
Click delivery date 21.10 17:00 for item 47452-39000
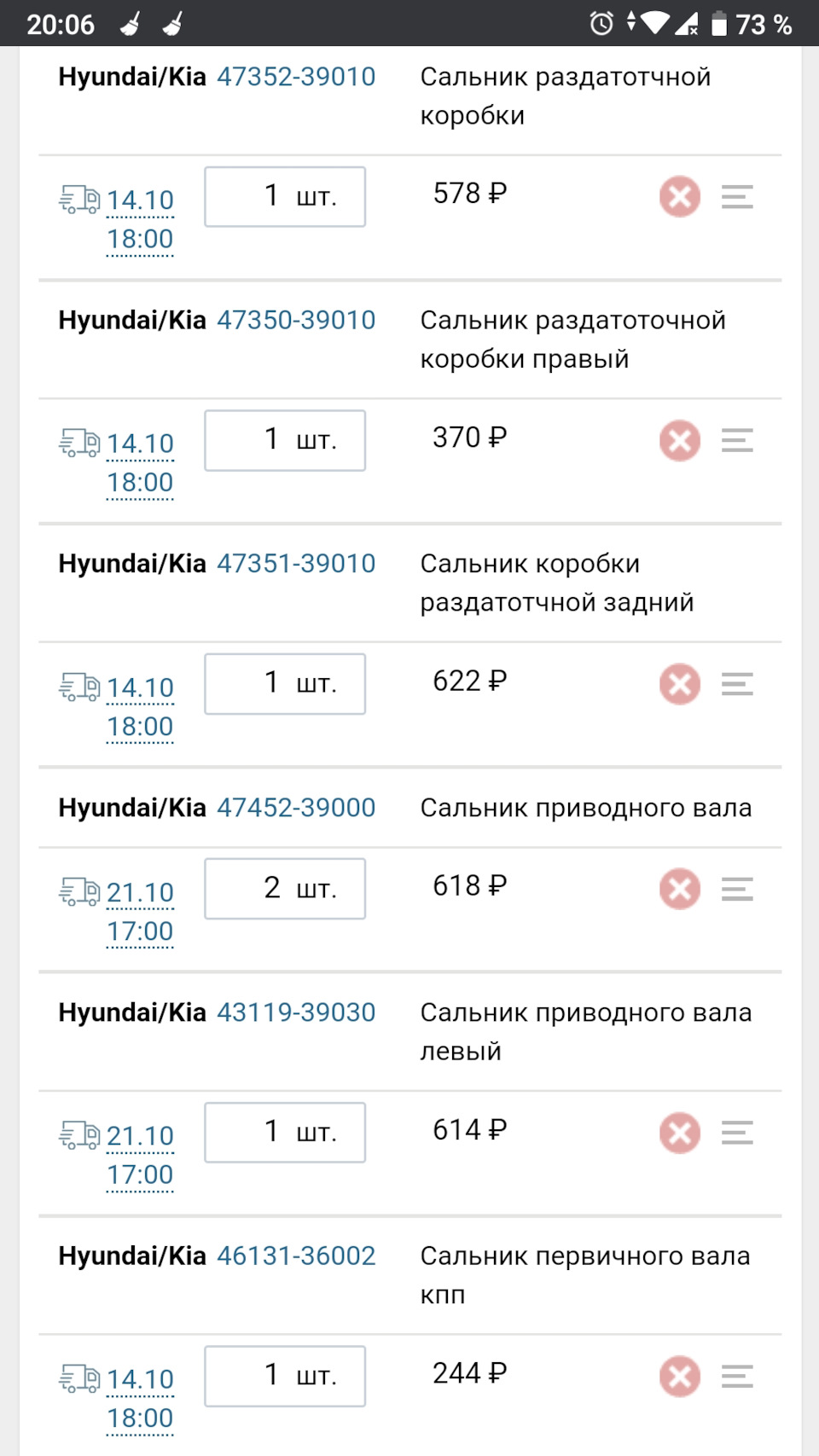click(140, 909)
